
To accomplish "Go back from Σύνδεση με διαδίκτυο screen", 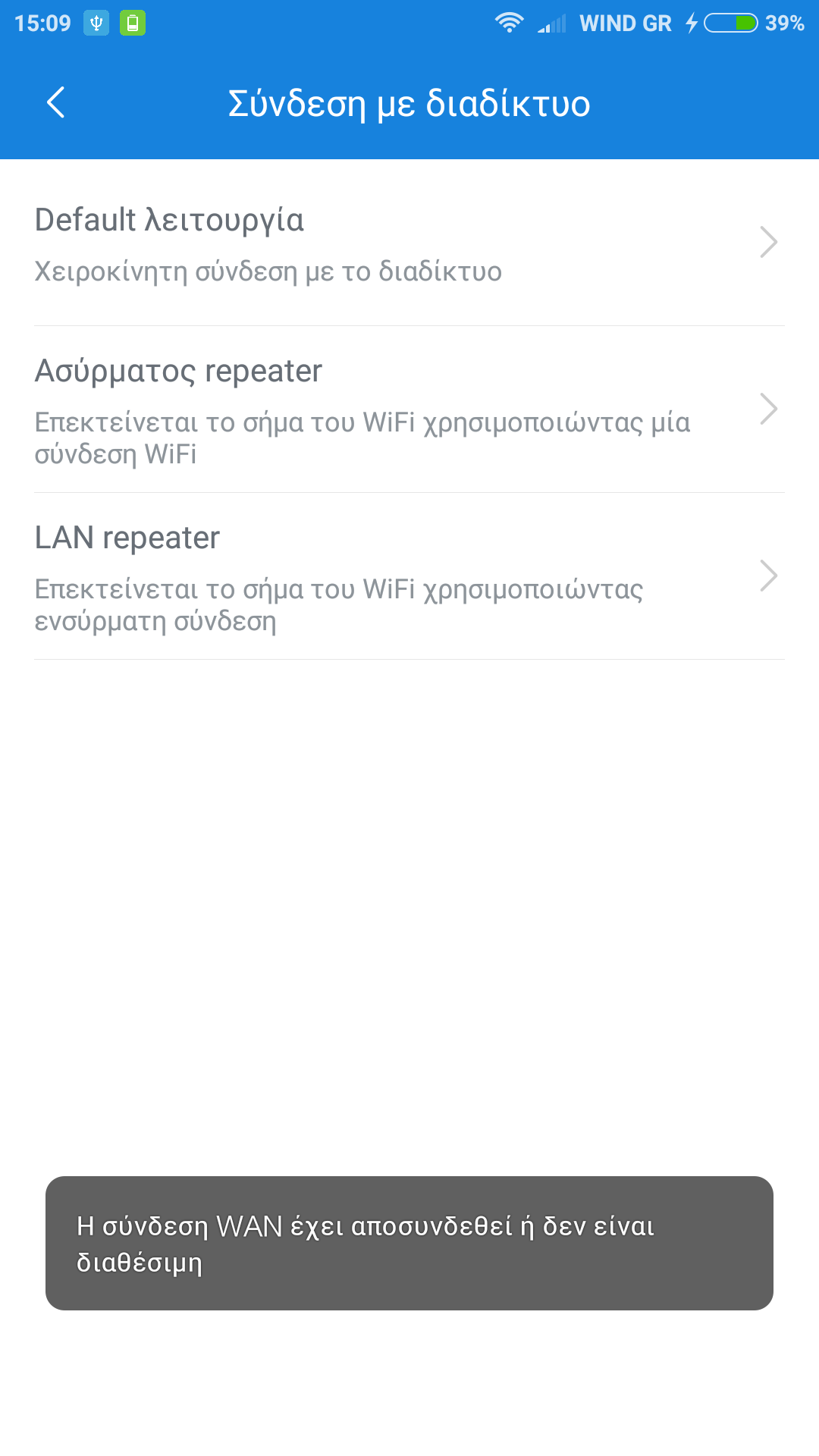I will tap(56, 103).
